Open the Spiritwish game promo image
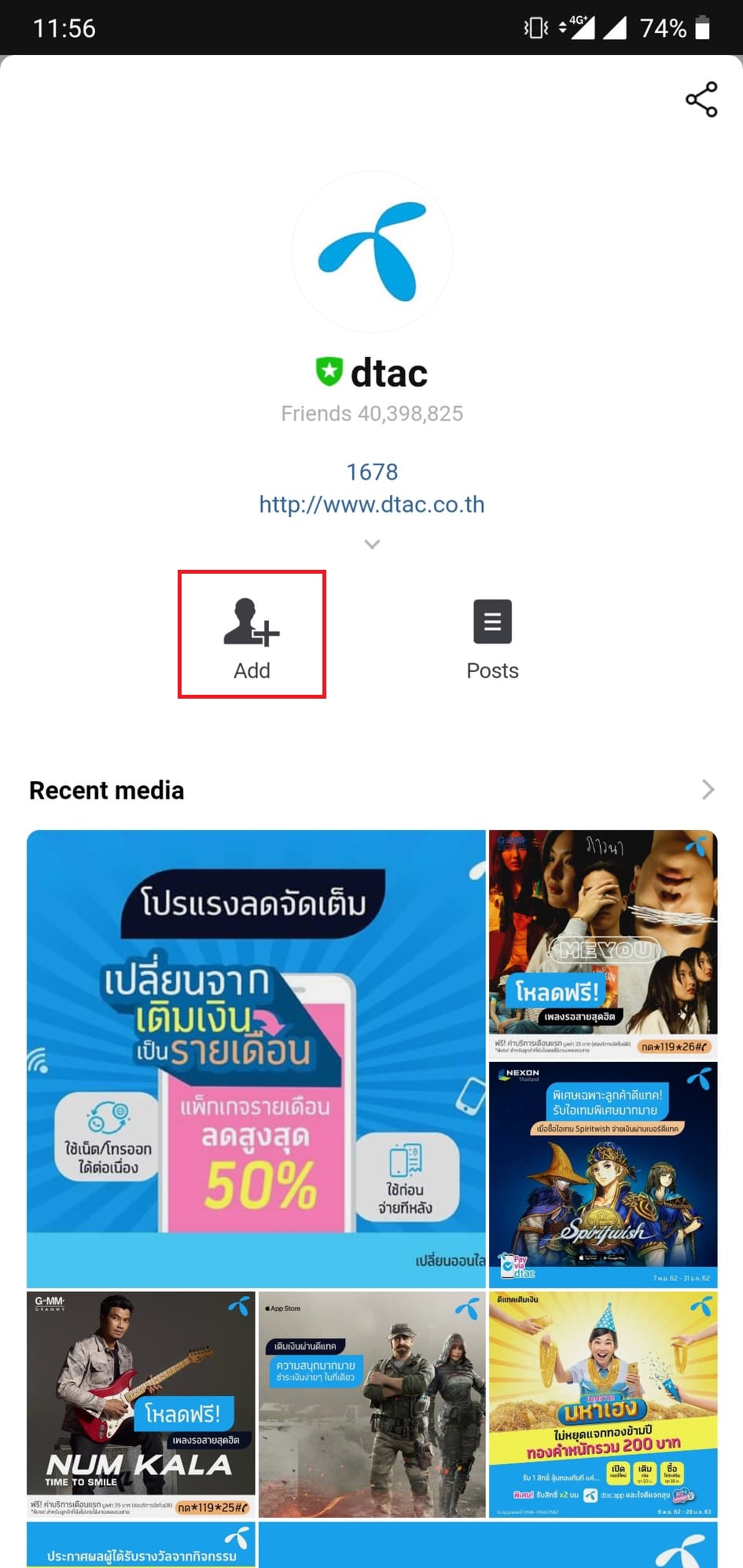 point(602,1174)
